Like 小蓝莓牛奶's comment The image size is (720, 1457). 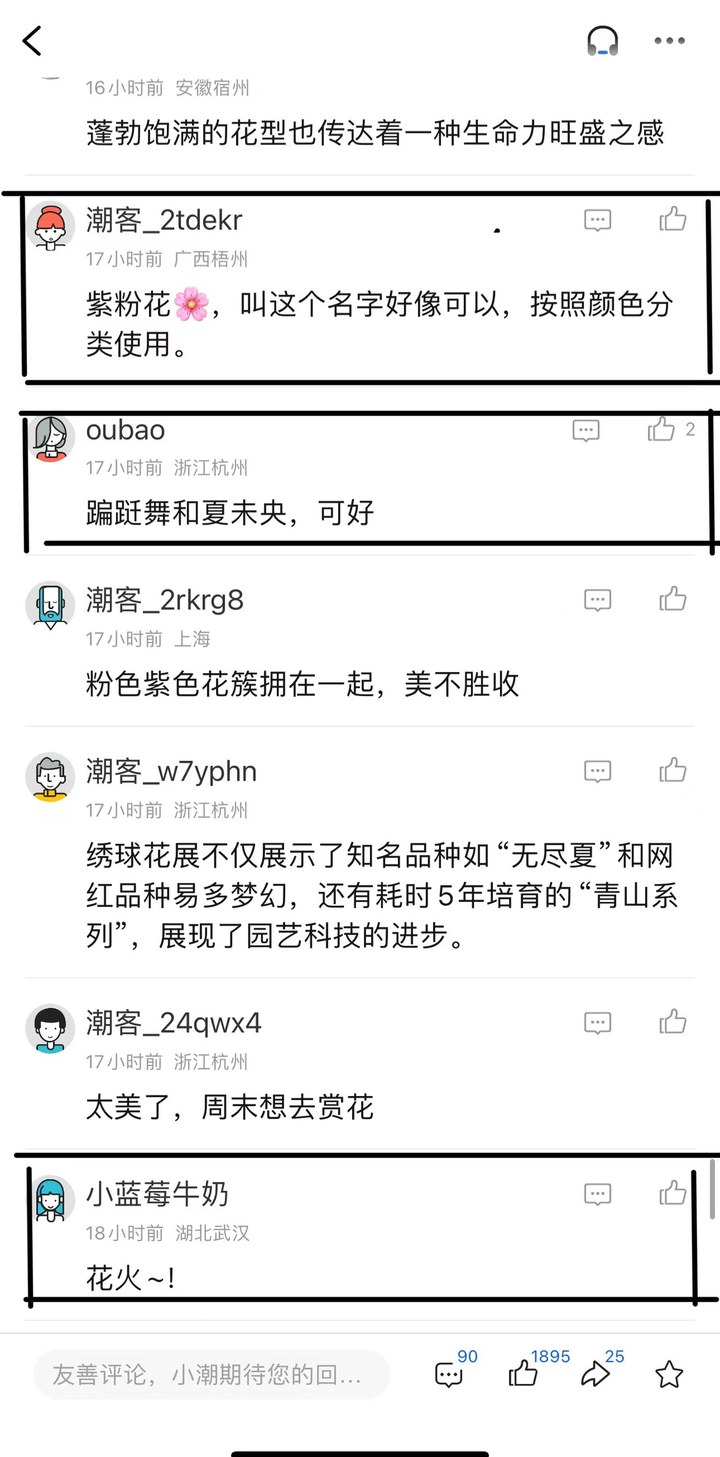[673, 1192]
